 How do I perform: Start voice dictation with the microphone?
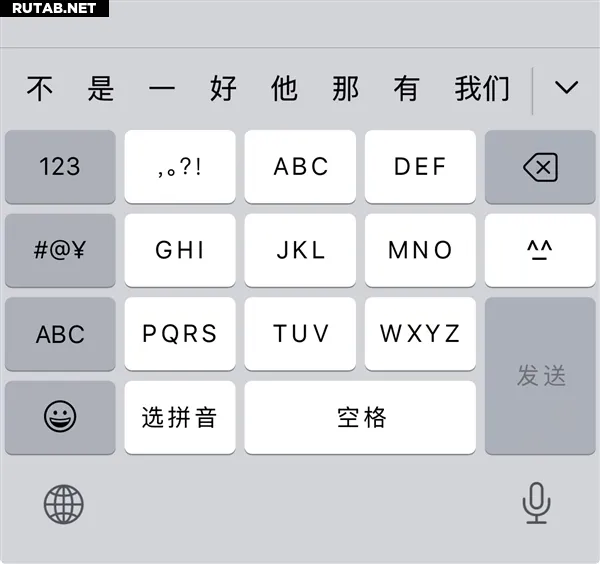pyautogui.click(x=536, y=503)
